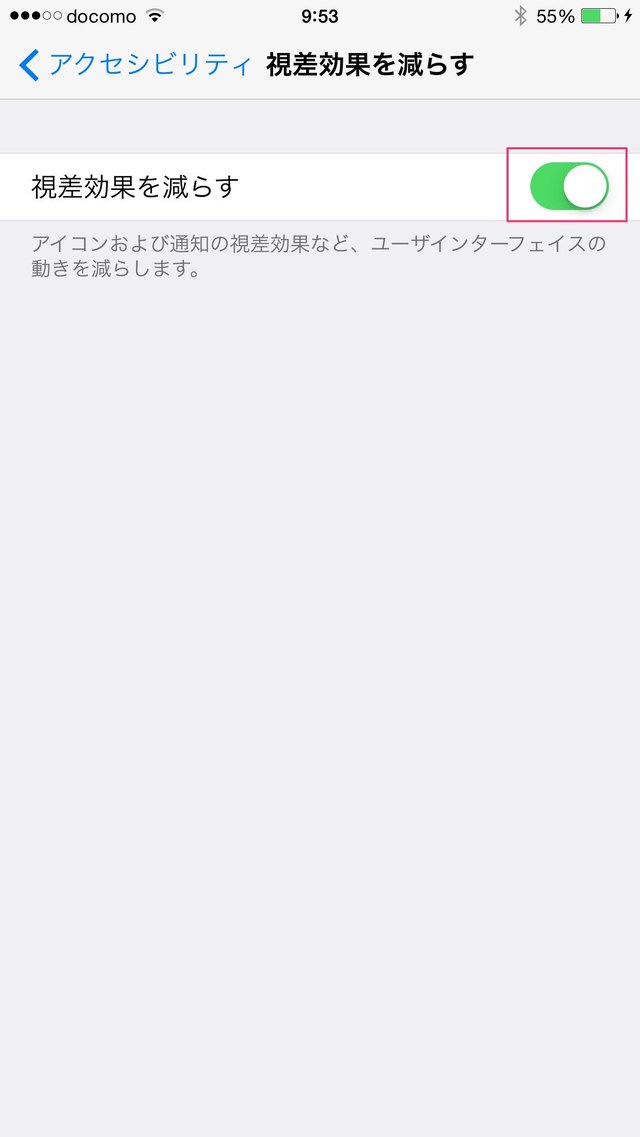
Task: Turn off the 視差効果を減らす switch
Action: point(569,186)
